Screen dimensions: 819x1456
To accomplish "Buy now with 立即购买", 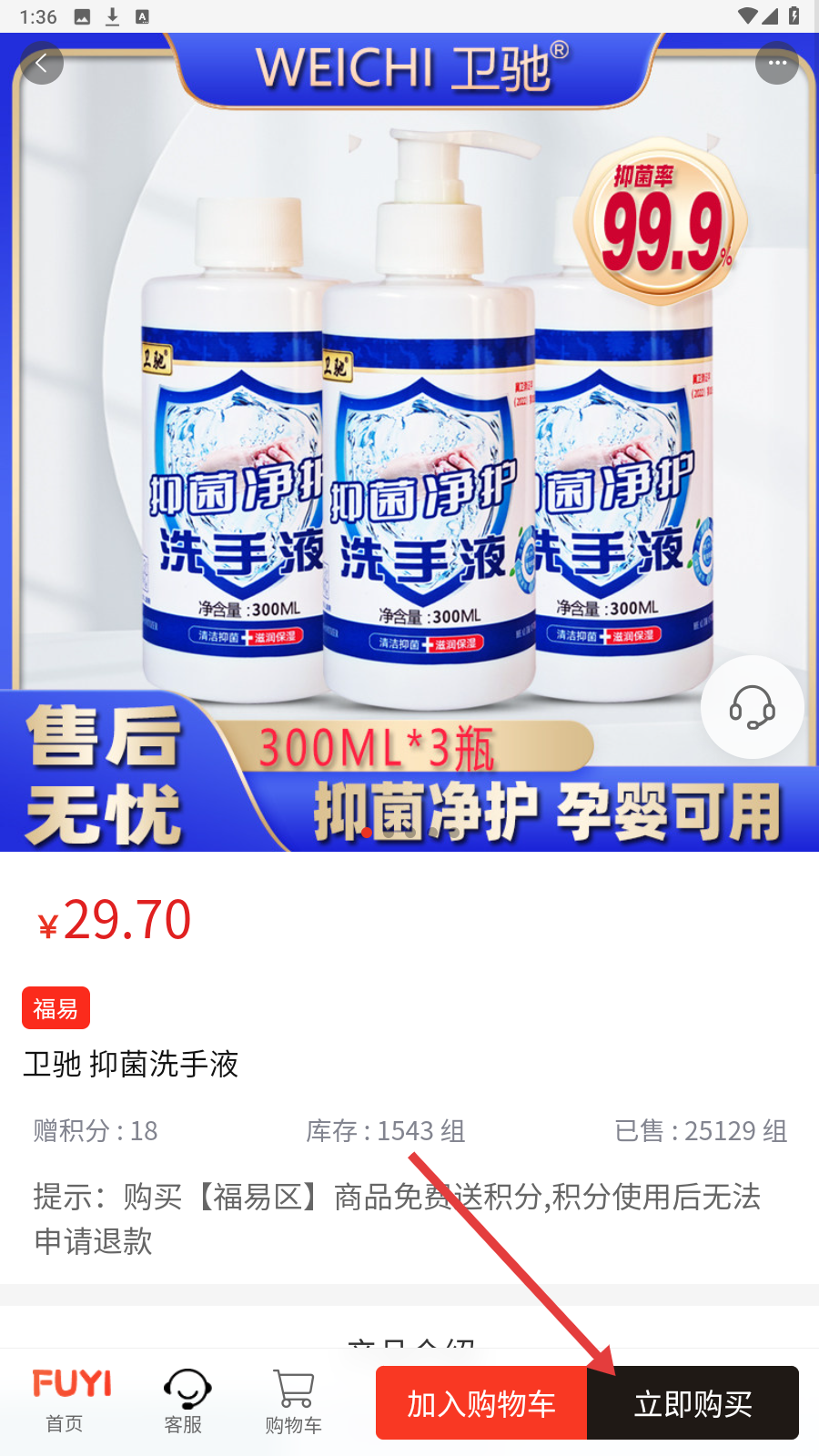I will tap(693, 1403).
